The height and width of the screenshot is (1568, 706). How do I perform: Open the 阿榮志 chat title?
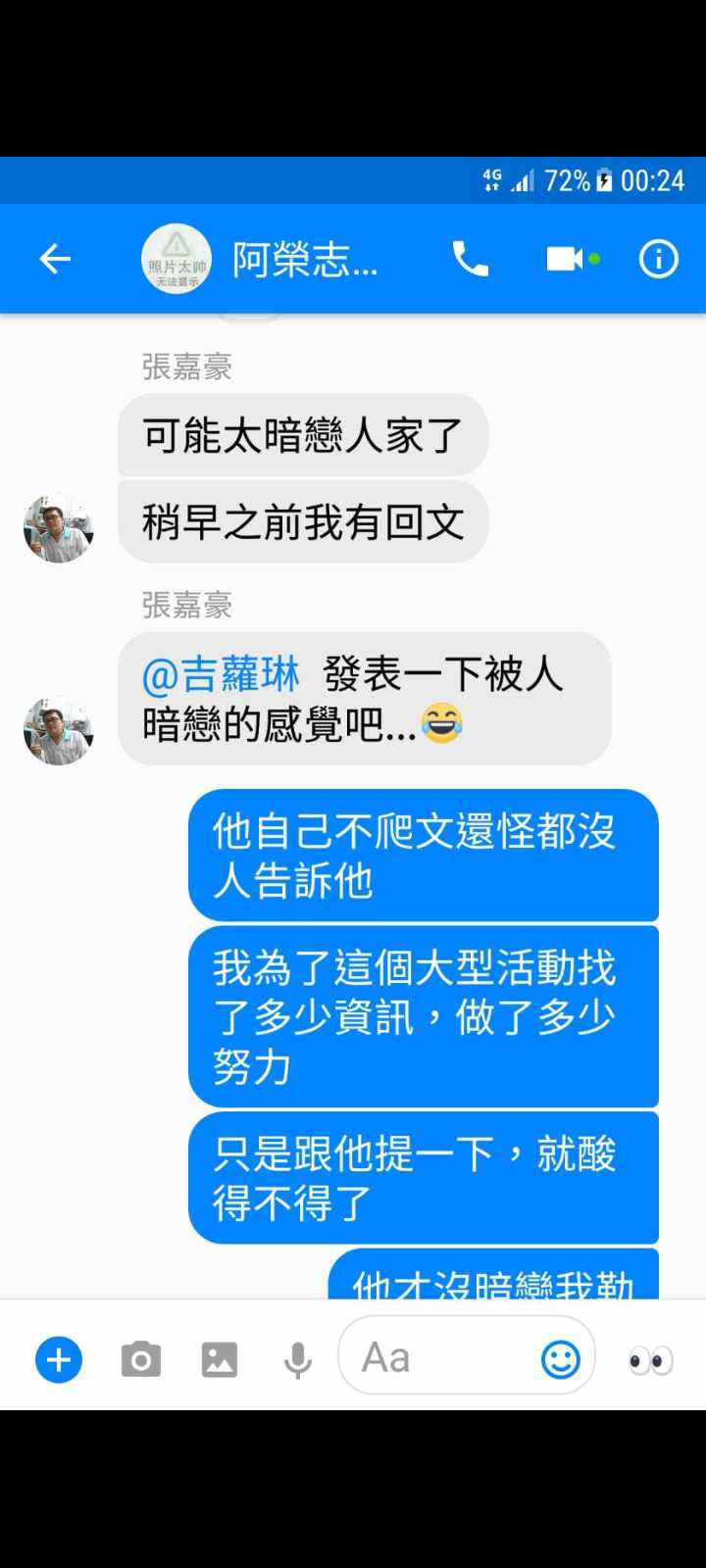coord(304,260)
